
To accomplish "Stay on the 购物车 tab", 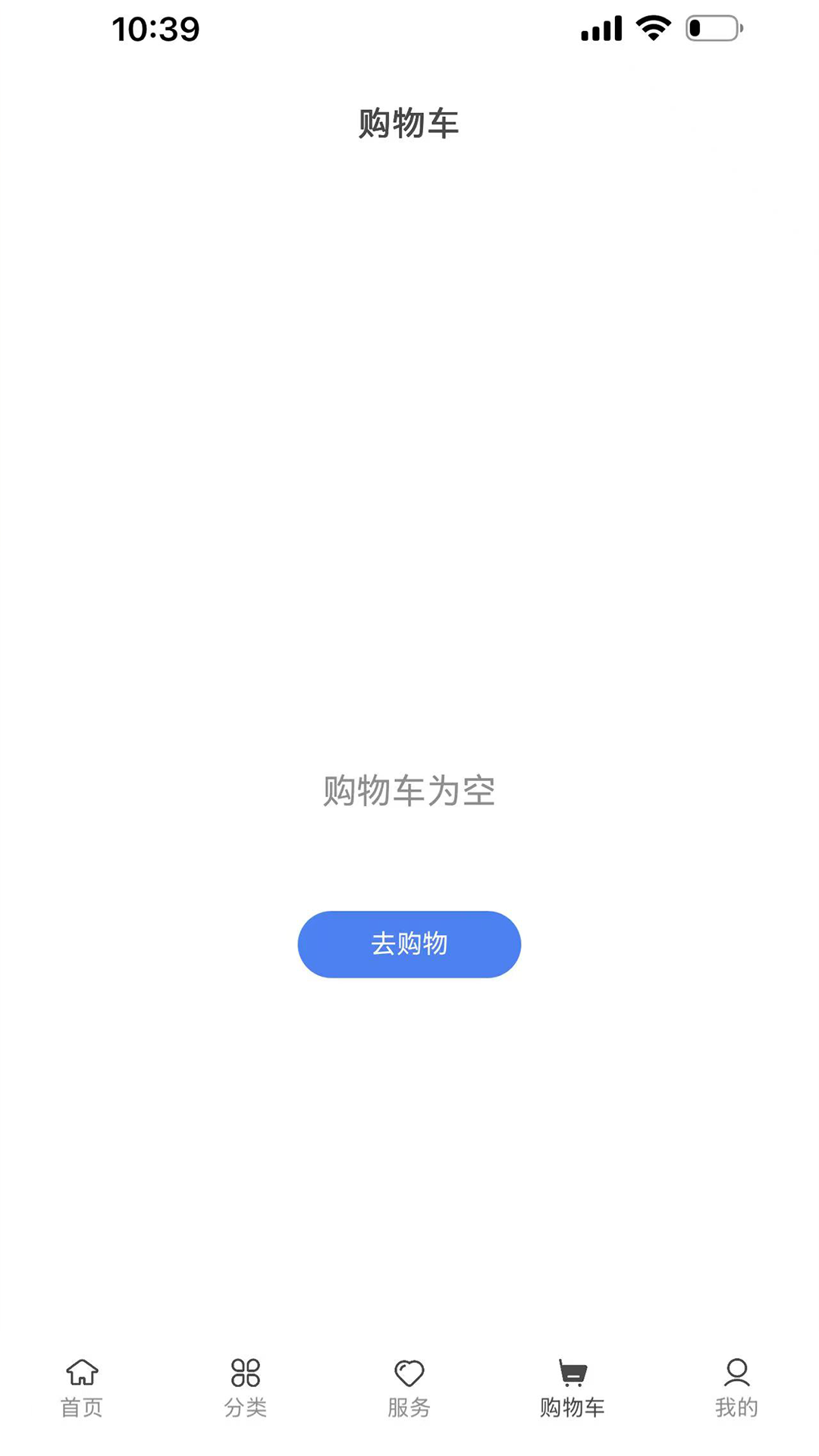I will point(573,1392).
